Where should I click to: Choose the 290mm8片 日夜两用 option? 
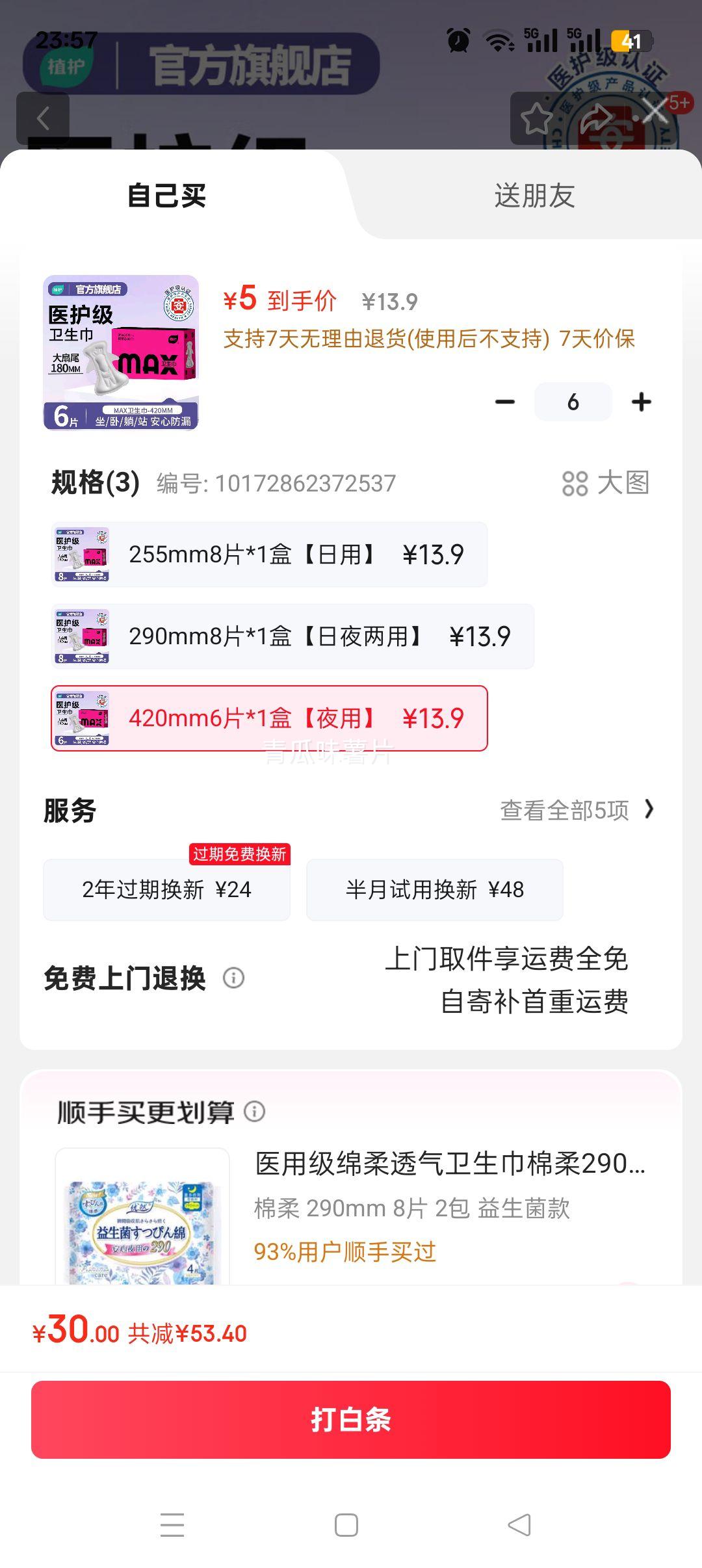point(292,636)
